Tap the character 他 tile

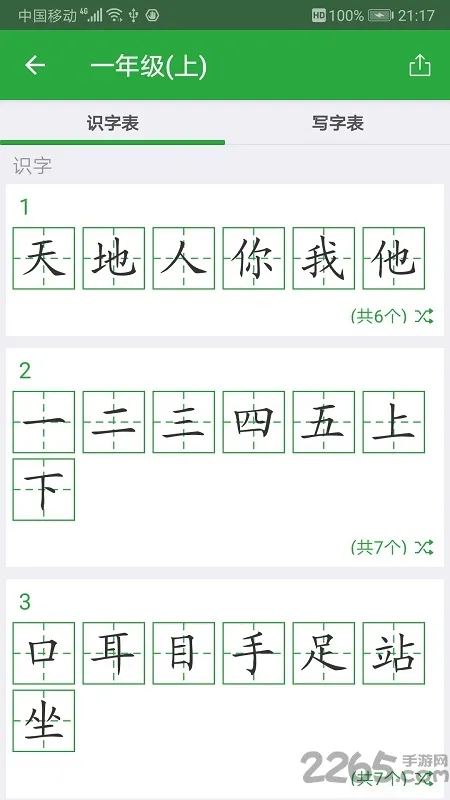[x=393, y=258]
